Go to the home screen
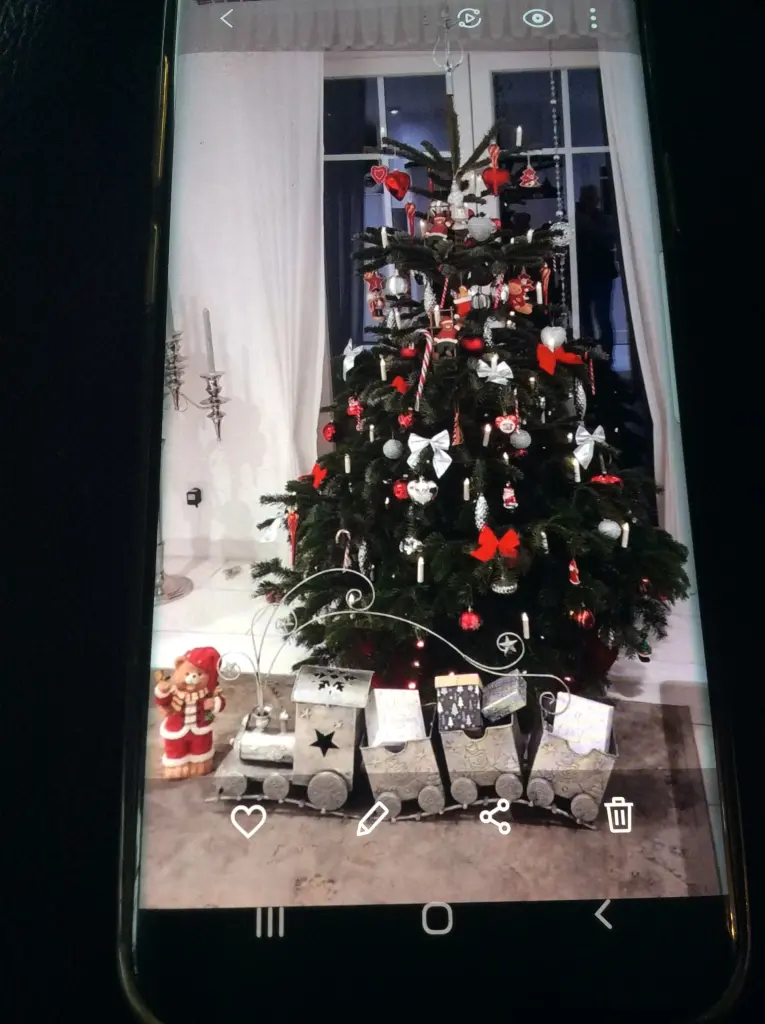Image resolution: width=765 pixels, height=1024 pixels. tap(437, 918)
